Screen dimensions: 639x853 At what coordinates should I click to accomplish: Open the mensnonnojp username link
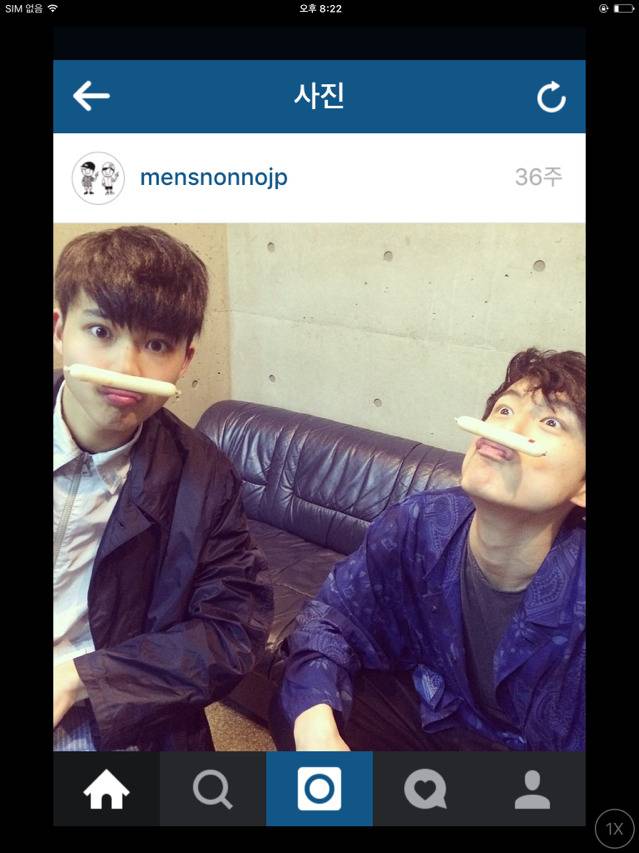(213, 178)
